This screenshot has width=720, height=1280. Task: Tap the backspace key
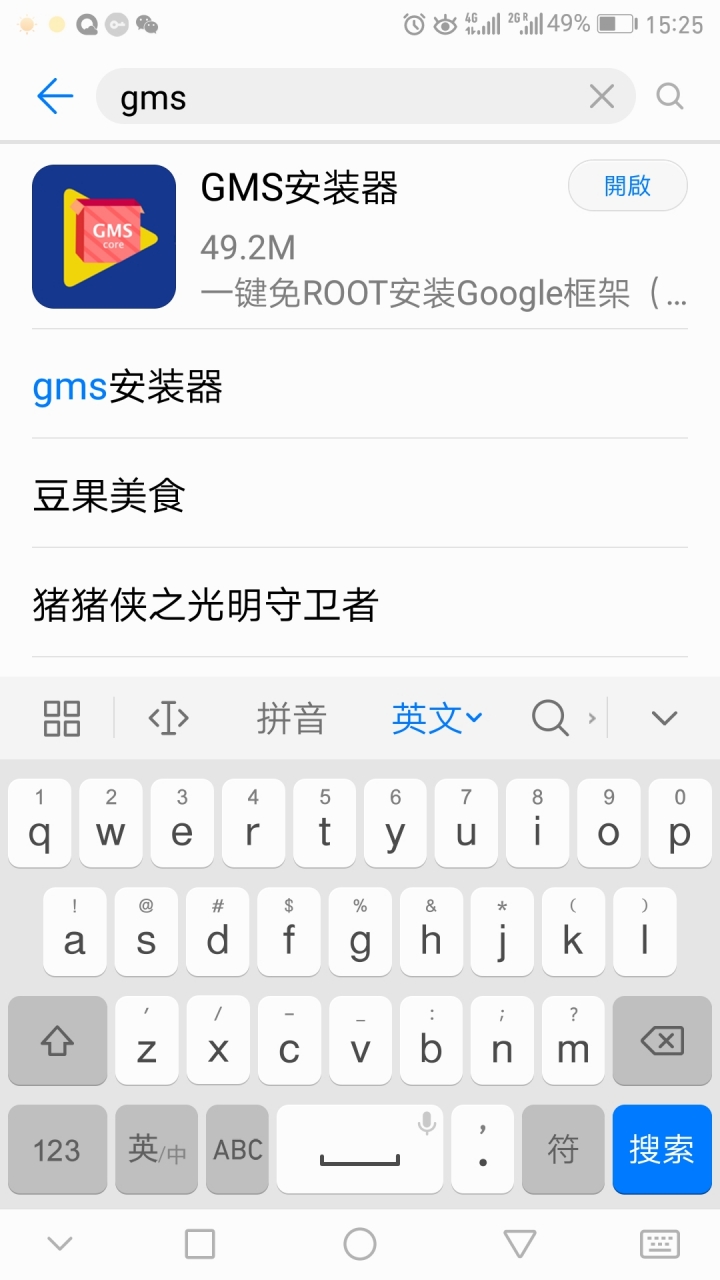[x=661, y=1041]
